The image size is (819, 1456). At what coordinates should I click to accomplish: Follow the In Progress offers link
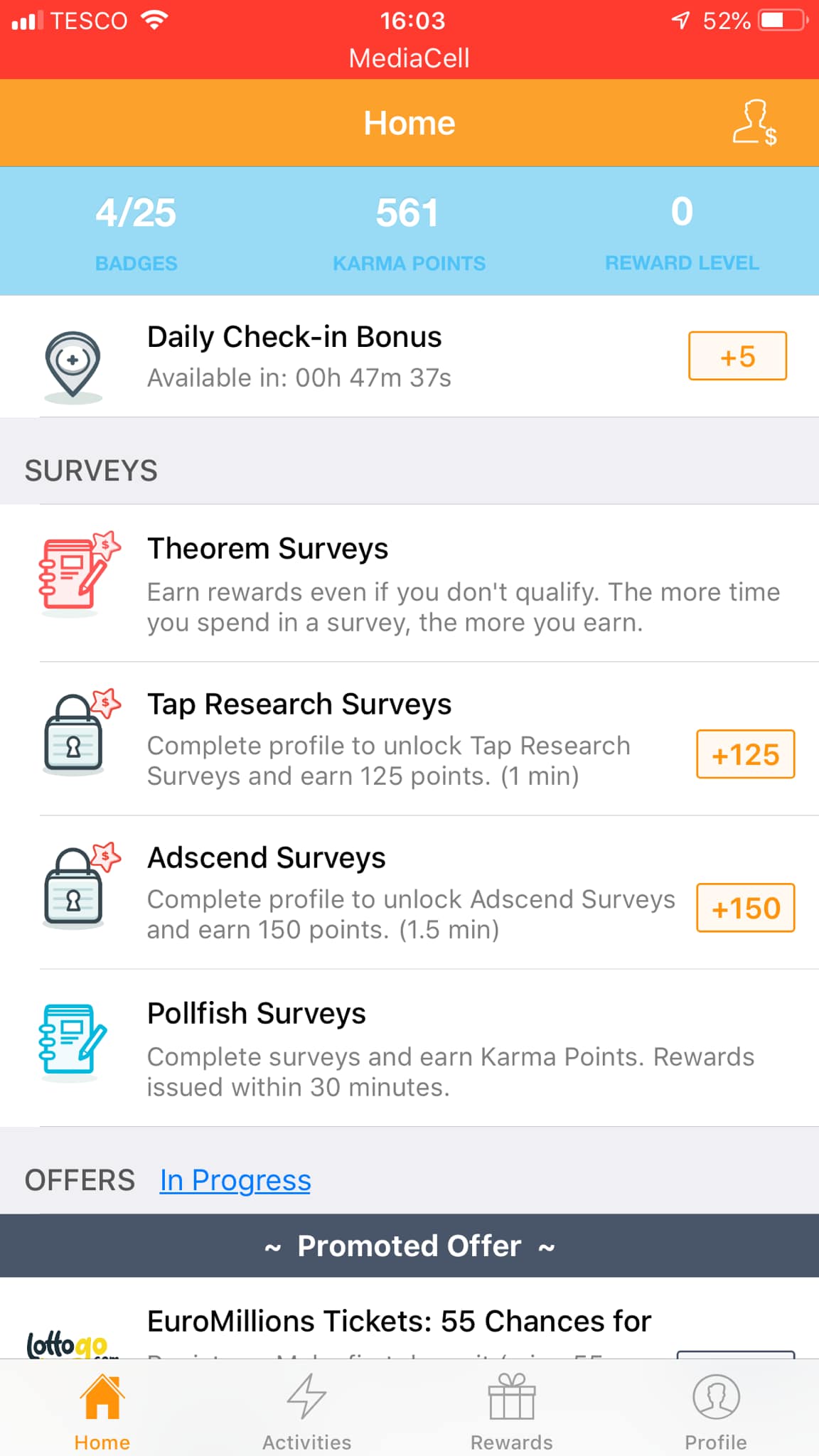pos(235,1180)
